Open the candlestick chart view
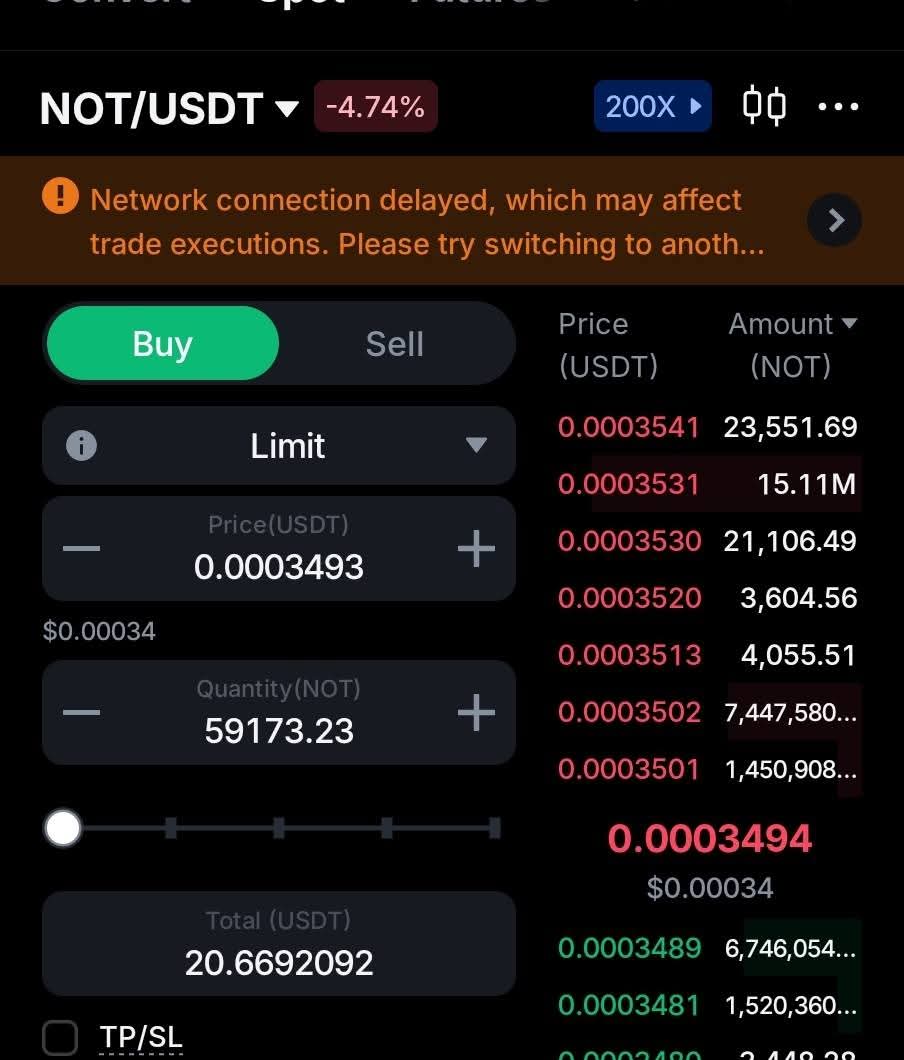This screenshot has width=904, height=1060. (764, 106)
